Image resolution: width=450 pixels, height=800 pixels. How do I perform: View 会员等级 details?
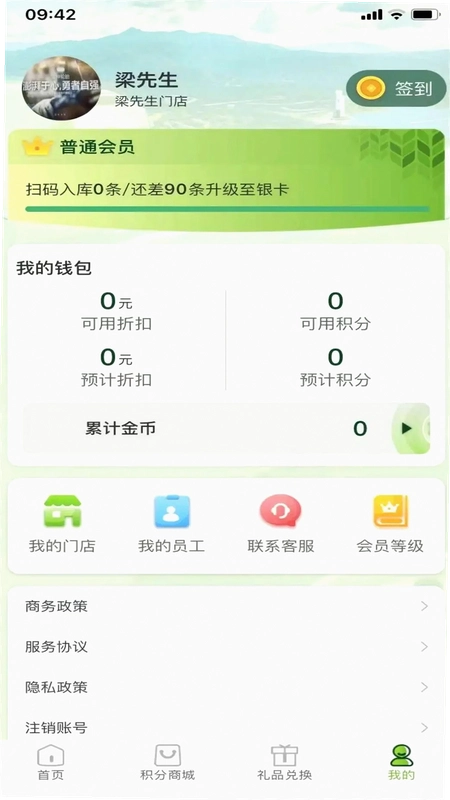coord(390,524)
